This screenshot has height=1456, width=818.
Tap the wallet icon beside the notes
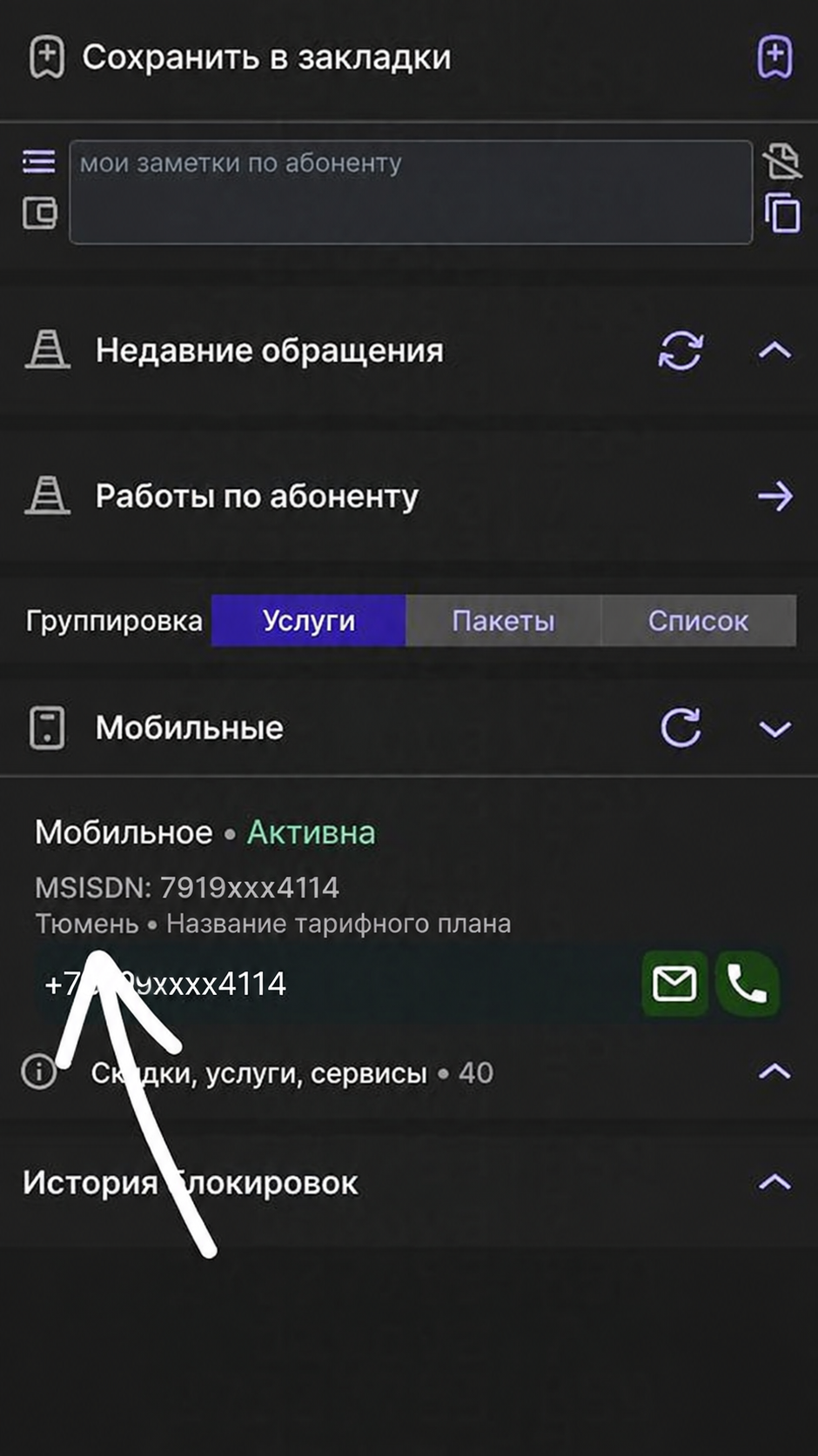pyautogui.click(x=39, y=213)
